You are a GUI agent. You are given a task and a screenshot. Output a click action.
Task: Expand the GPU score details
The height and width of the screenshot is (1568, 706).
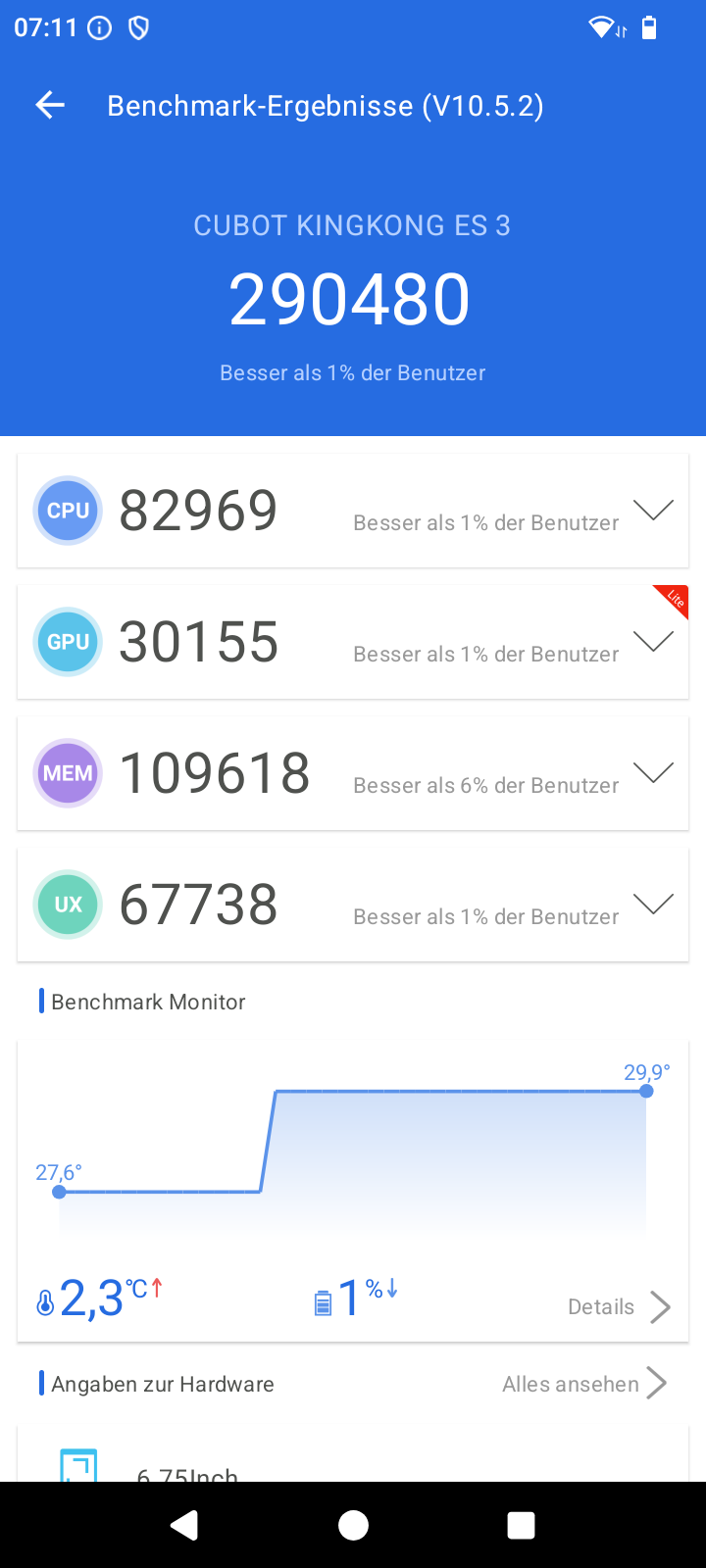coord(653,641)
